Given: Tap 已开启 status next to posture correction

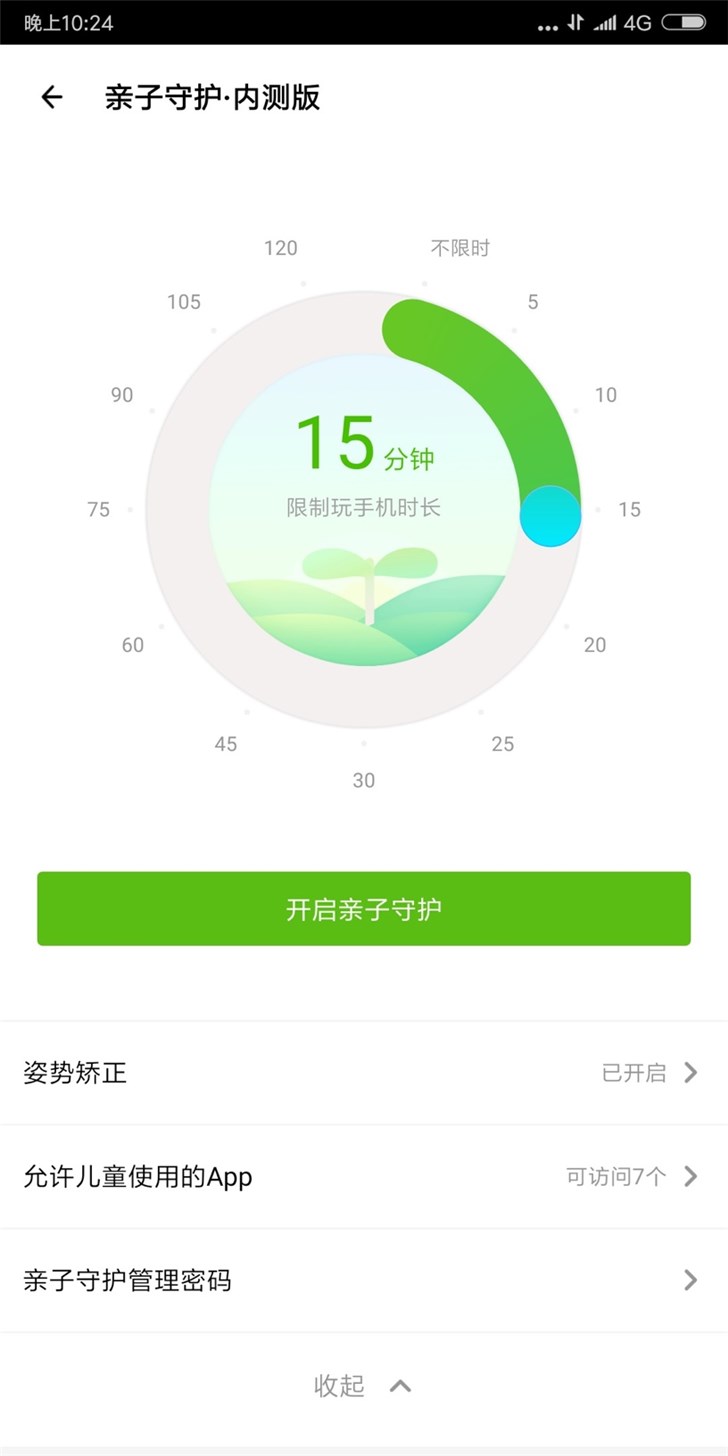Looking at the screenshot, I should point(637,1073).
